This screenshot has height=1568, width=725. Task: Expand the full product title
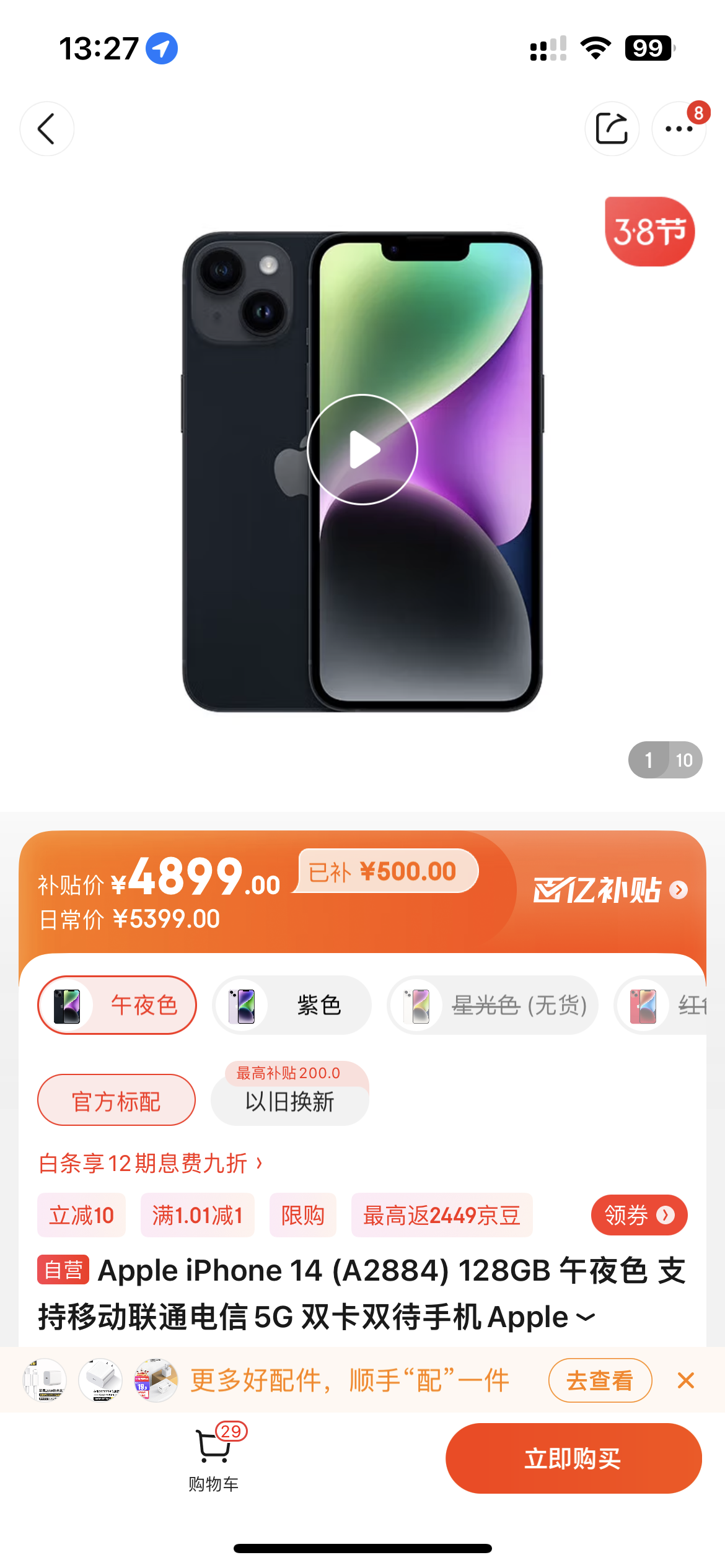tap(586, 1317)
